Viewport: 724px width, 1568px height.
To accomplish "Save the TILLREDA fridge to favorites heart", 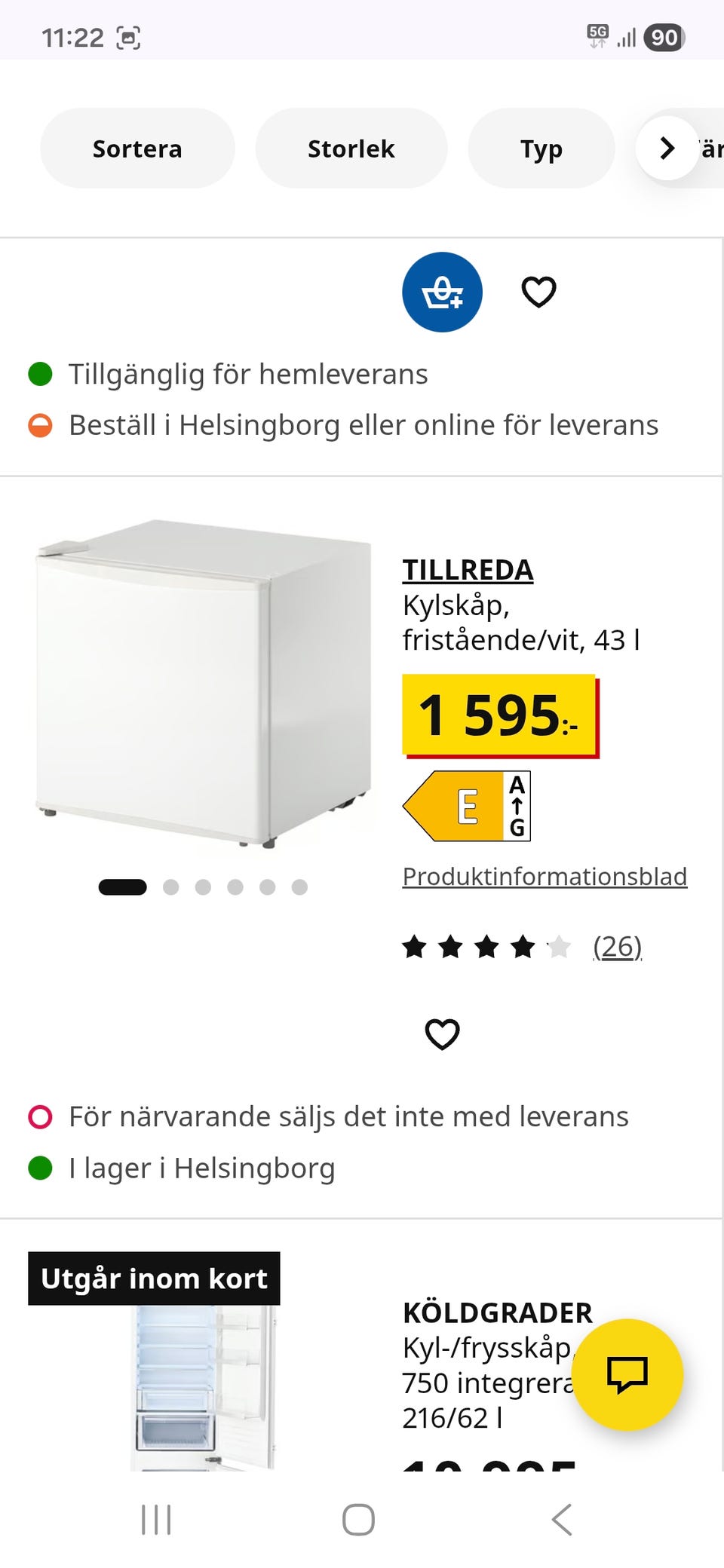I will 538,292.
